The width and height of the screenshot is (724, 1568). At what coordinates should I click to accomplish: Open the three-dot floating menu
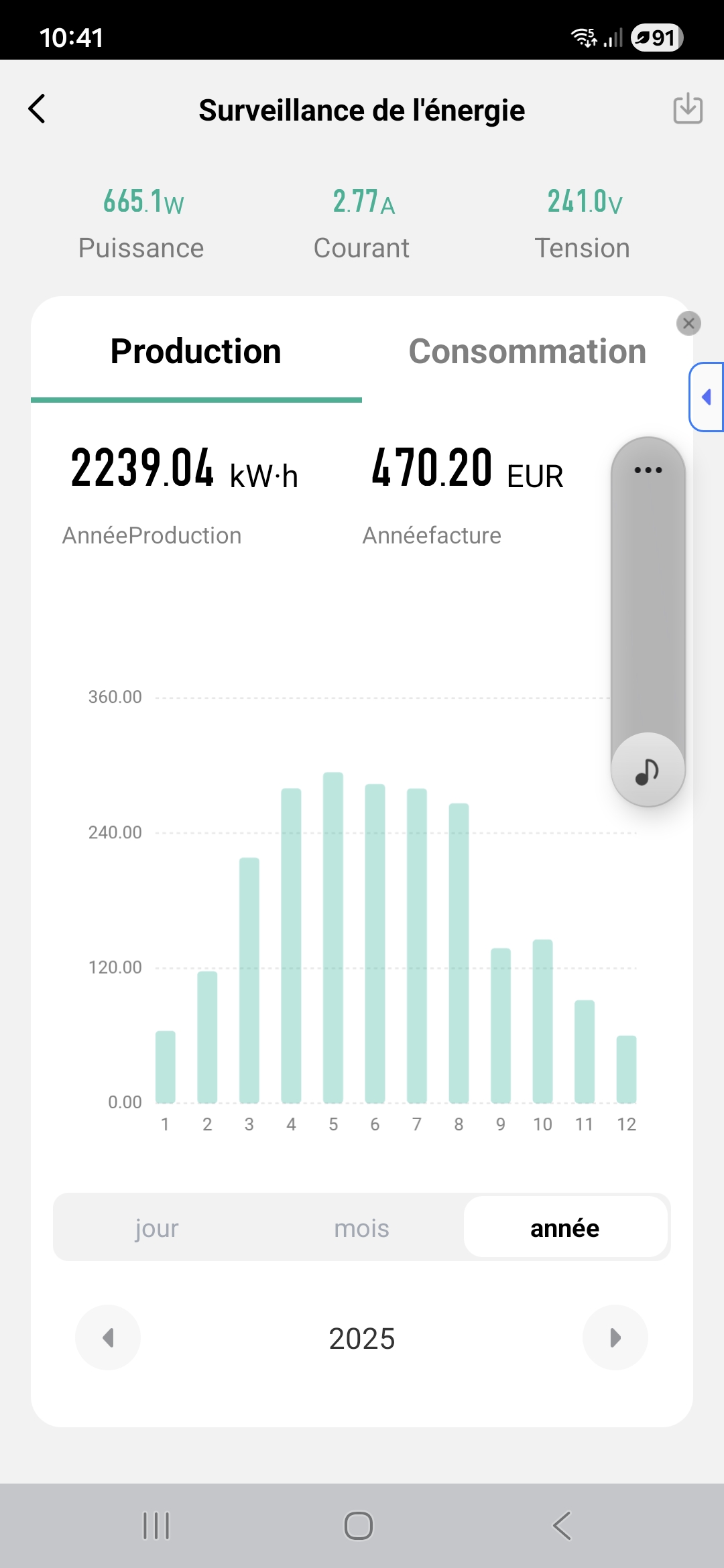click(x=648, y=470)
